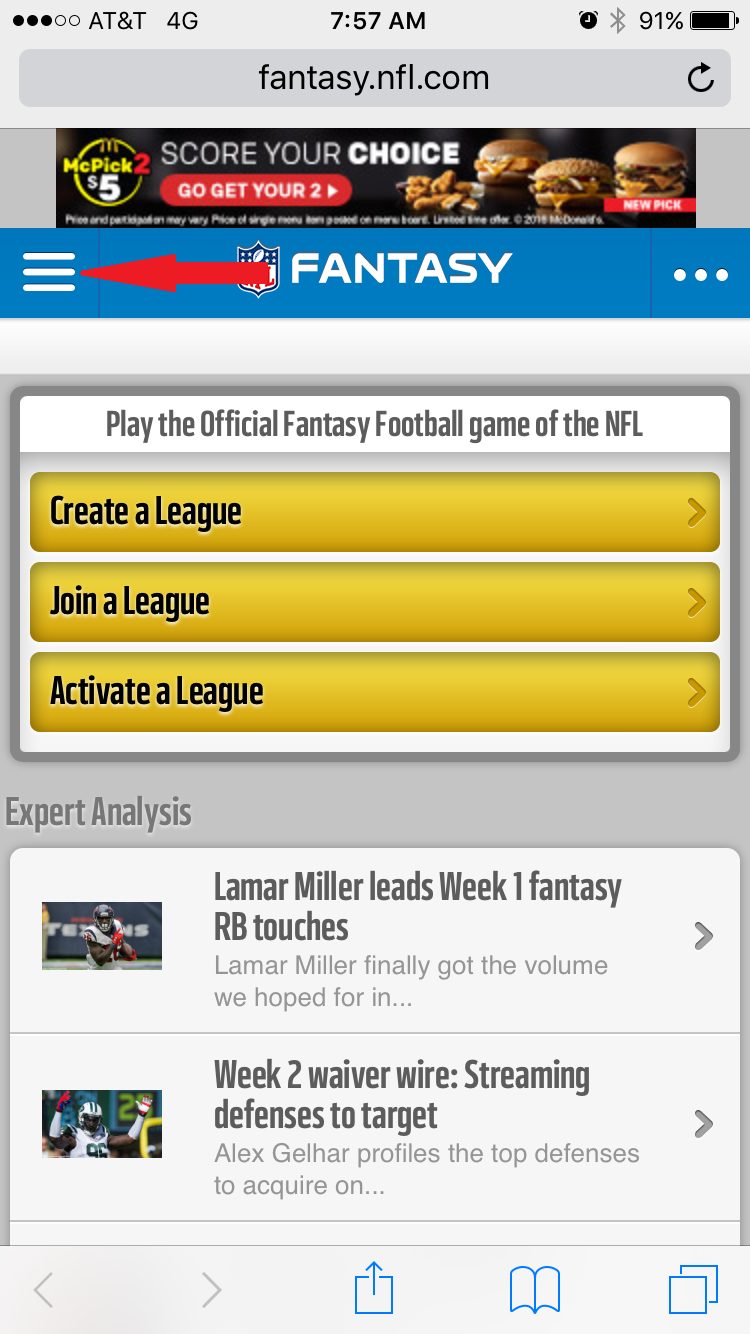Open Safari bookmarks
Image resolution: width=750 pixels, height=1334 pixels.
535,1288
